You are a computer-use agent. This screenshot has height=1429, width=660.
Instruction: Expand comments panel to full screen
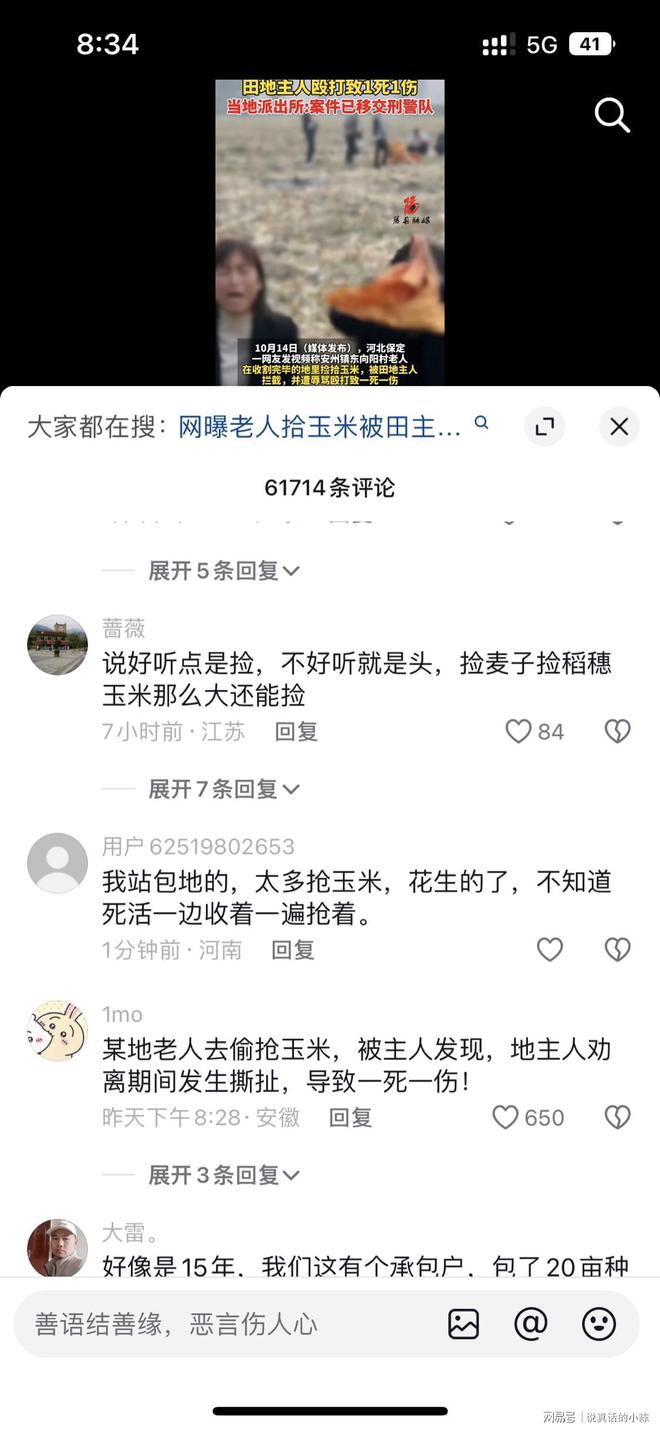coord(545,427)
